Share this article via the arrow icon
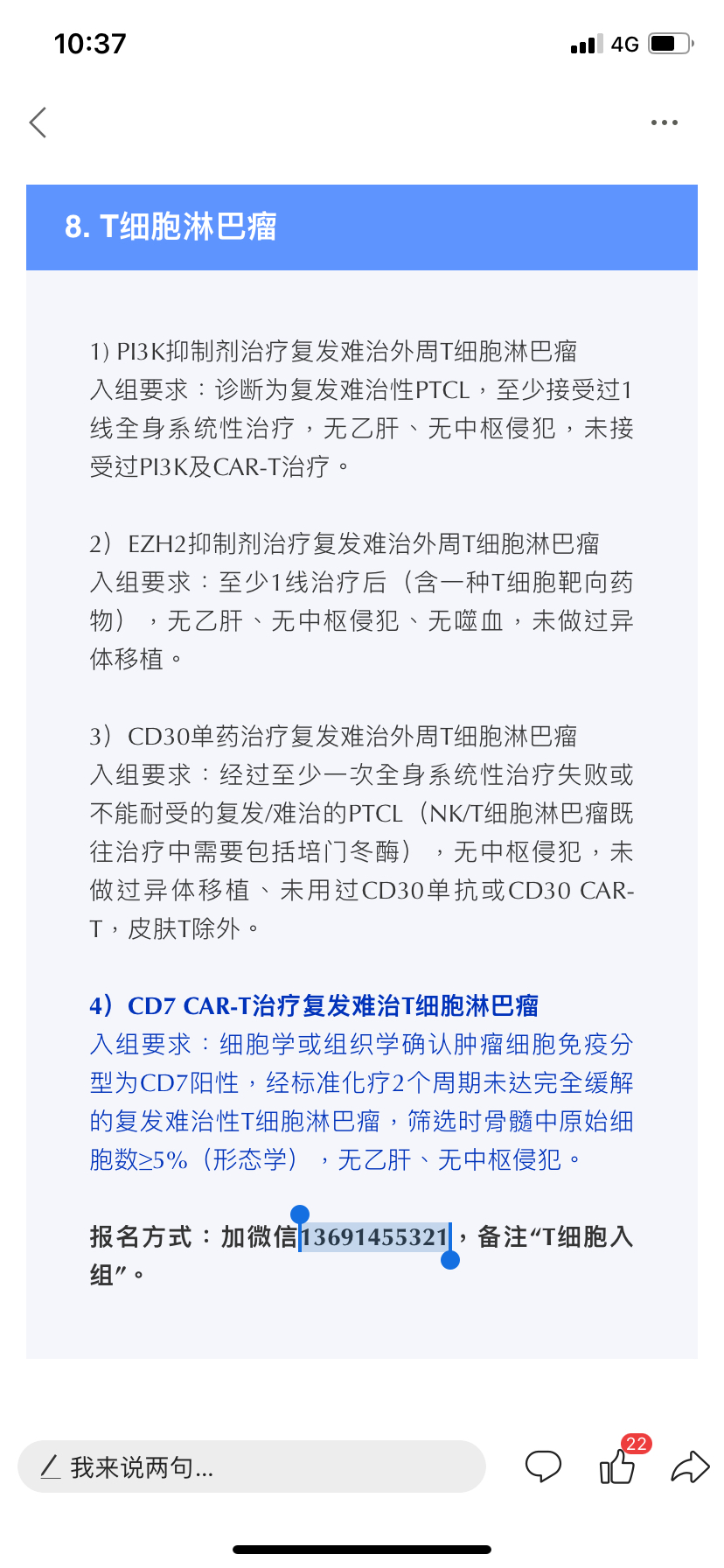The width and height of the screenshot is (724, 1568). tap(690, 1466)
